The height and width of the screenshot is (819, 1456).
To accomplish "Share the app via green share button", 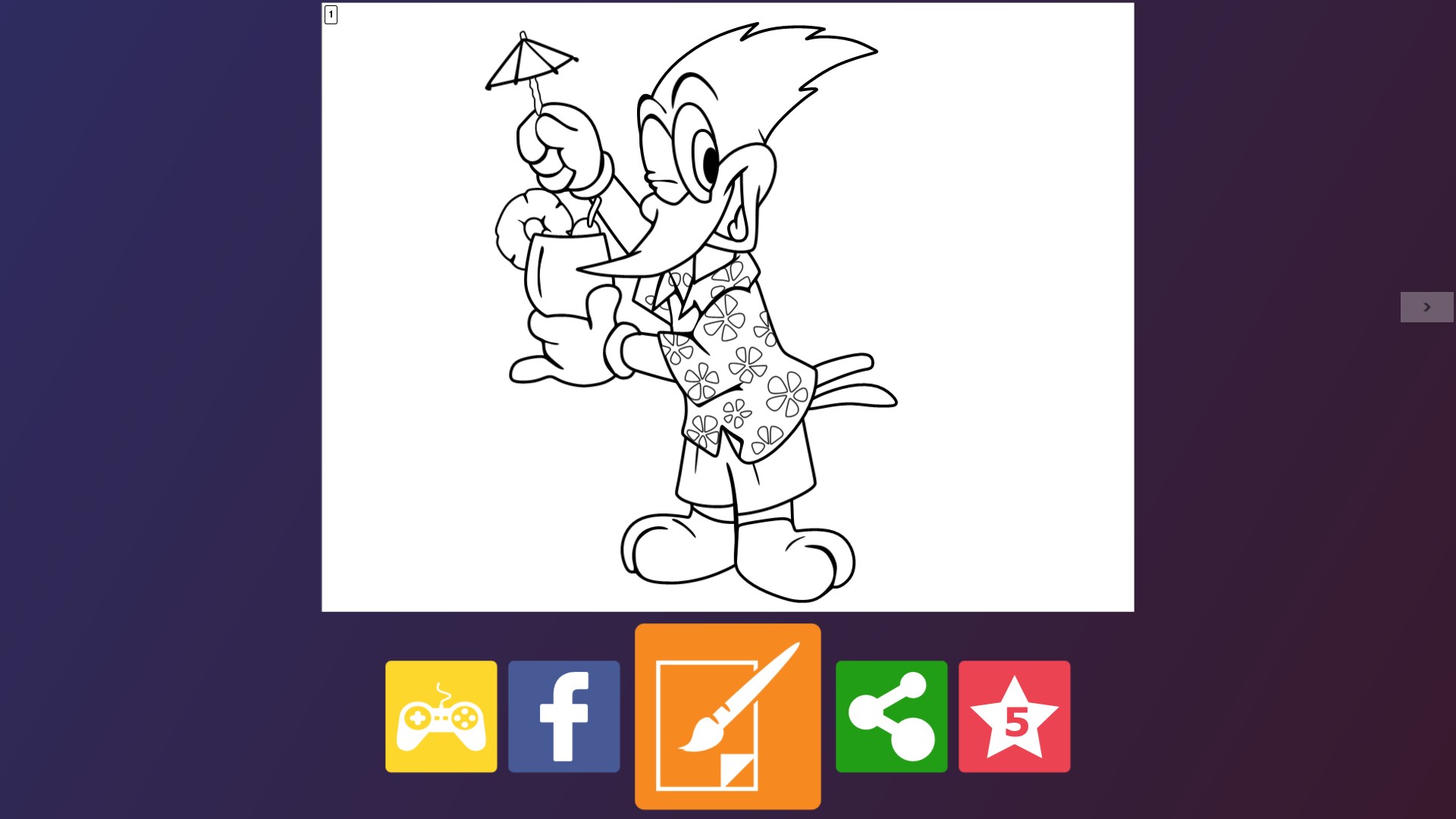I will 891,716.
